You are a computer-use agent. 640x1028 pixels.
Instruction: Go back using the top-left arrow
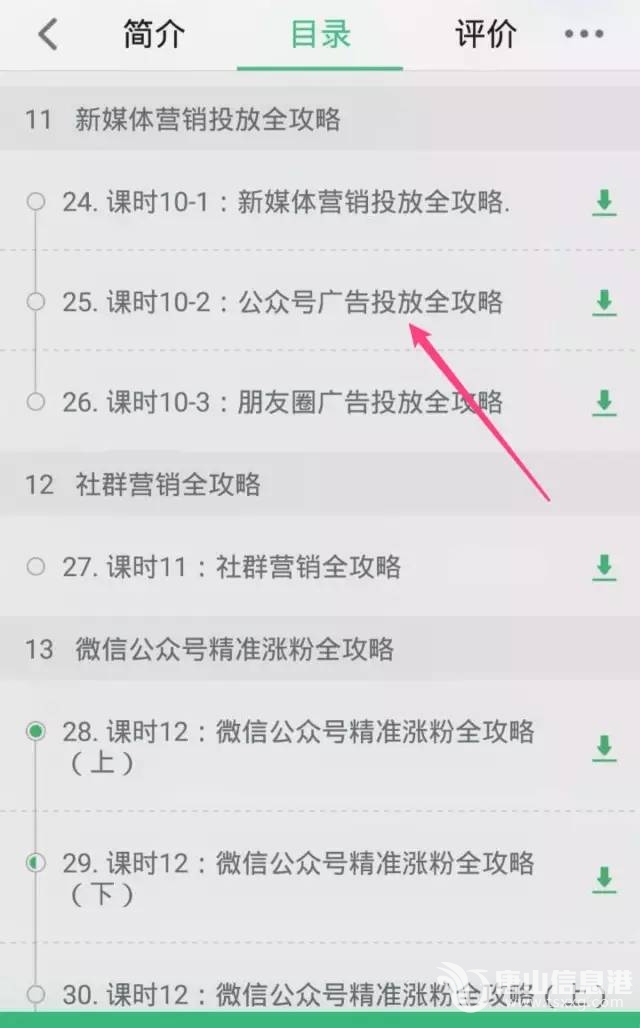(47, 34)
